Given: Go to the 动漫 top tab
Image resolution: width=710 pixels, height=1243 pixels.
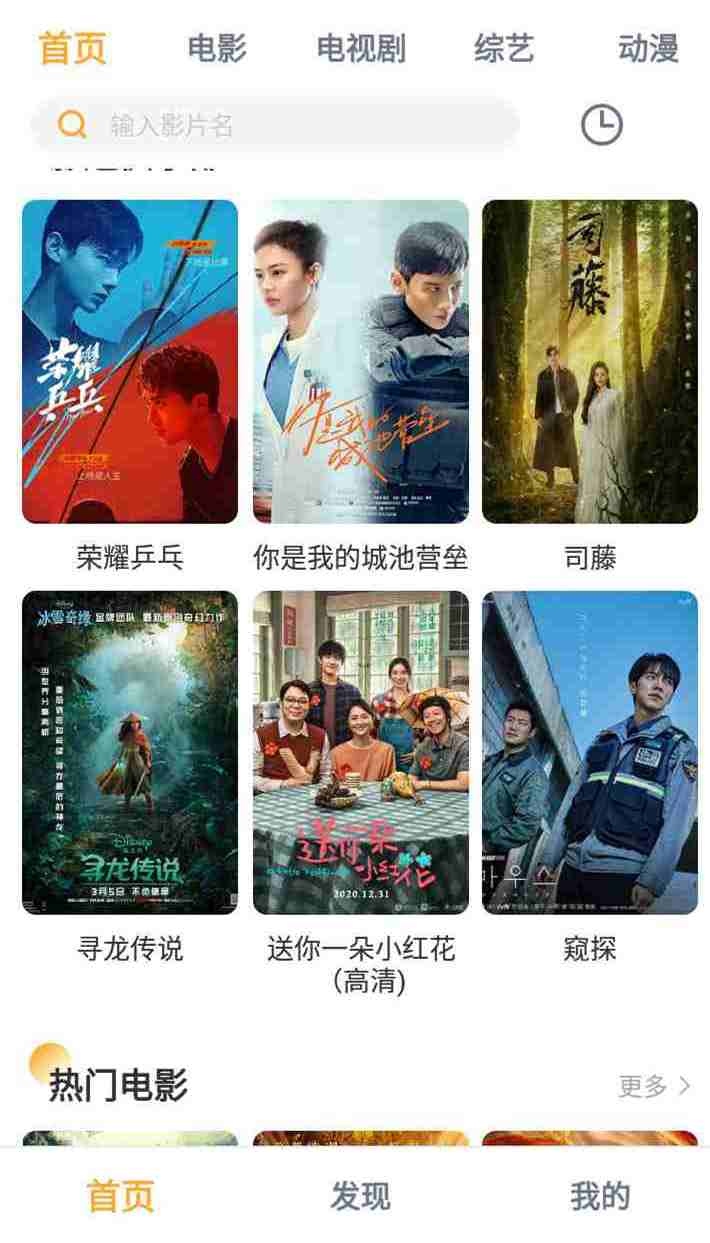Looking at the screenshot, I should pyautogui.click(x=648, y=48).
